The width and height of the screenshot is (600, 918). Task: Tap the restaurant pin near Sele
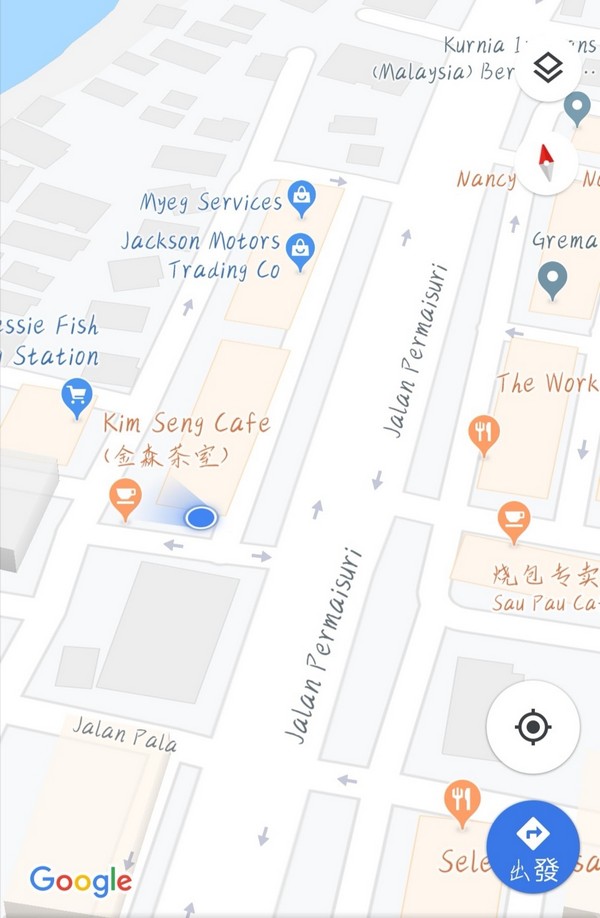[x=461, y=801]
